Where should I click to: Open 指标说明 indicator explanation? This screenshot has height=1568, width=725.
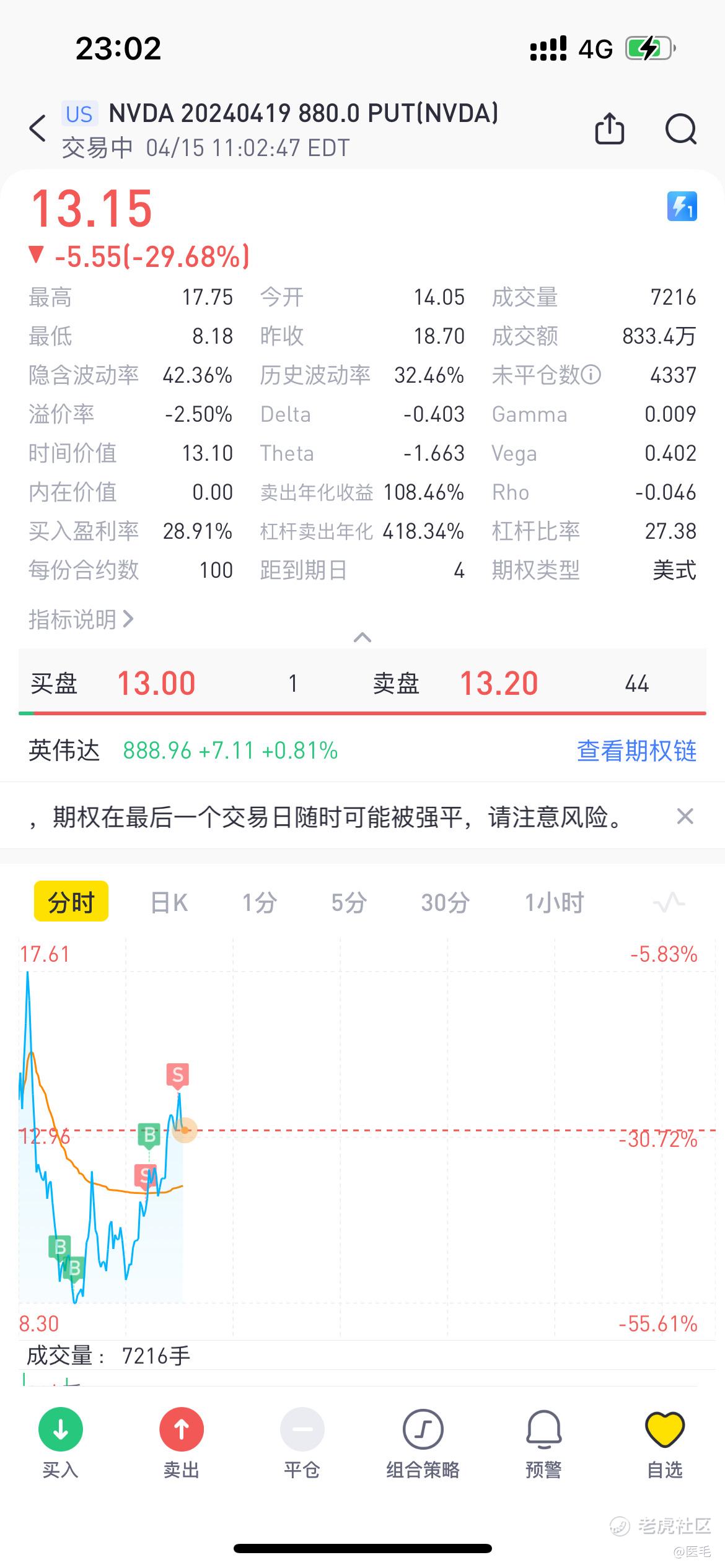(x=81, y=619)
